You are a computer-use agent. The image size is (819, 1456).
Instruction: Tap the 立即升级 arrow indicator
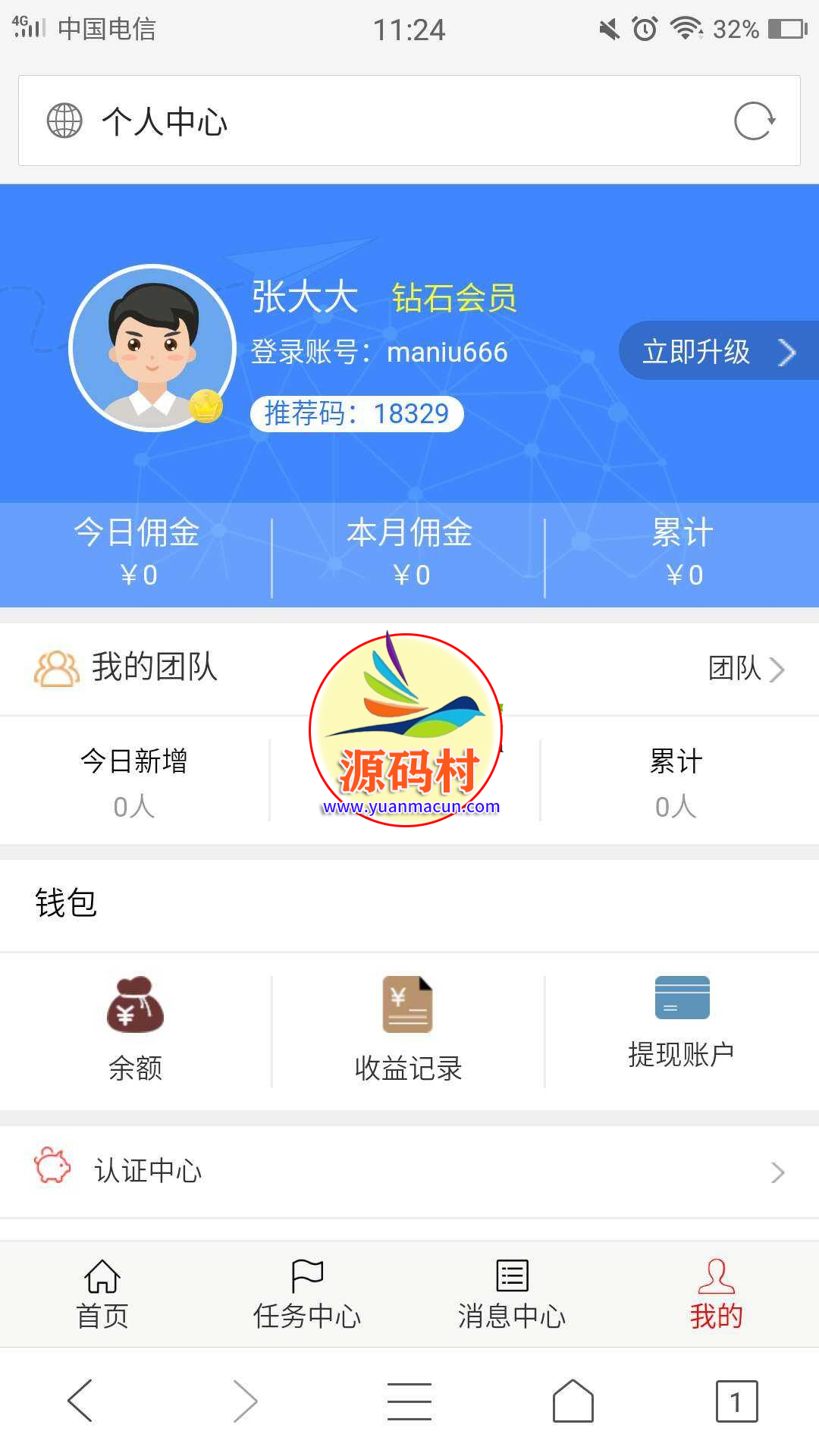click(787, 352)
